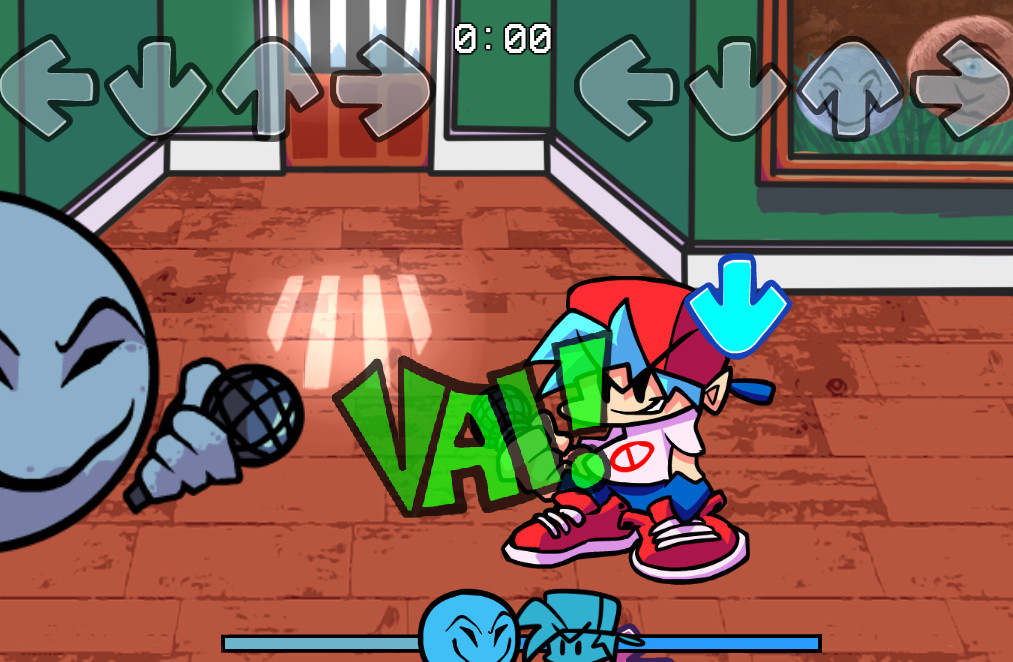Hit the player's left arrow receptor
This screenshot has height=662, width=1013.
(x=627, y=87)
